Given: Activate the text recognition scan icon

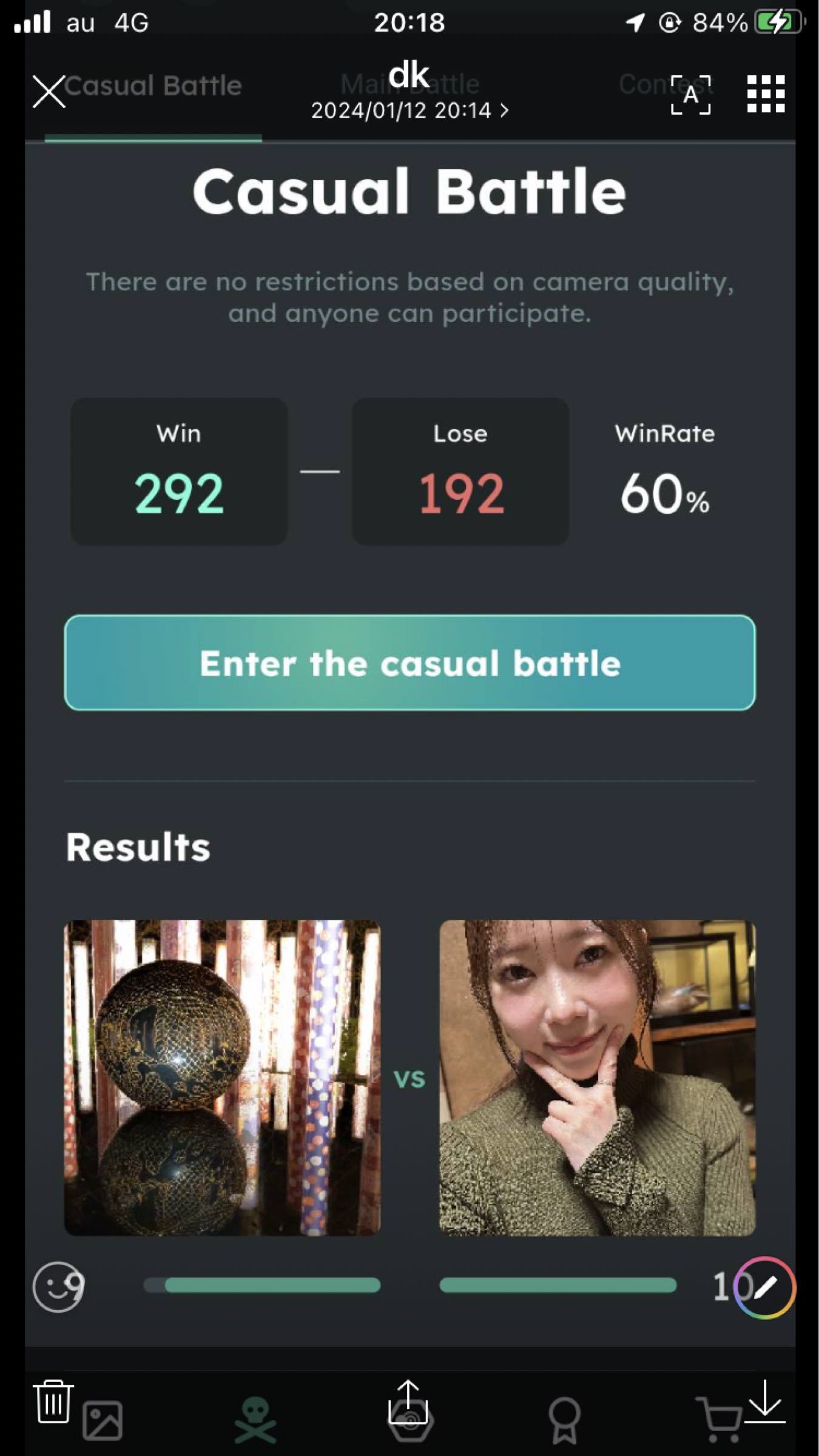Looking at the screenshot, I should pyautogui.click(x=690, y=95).
